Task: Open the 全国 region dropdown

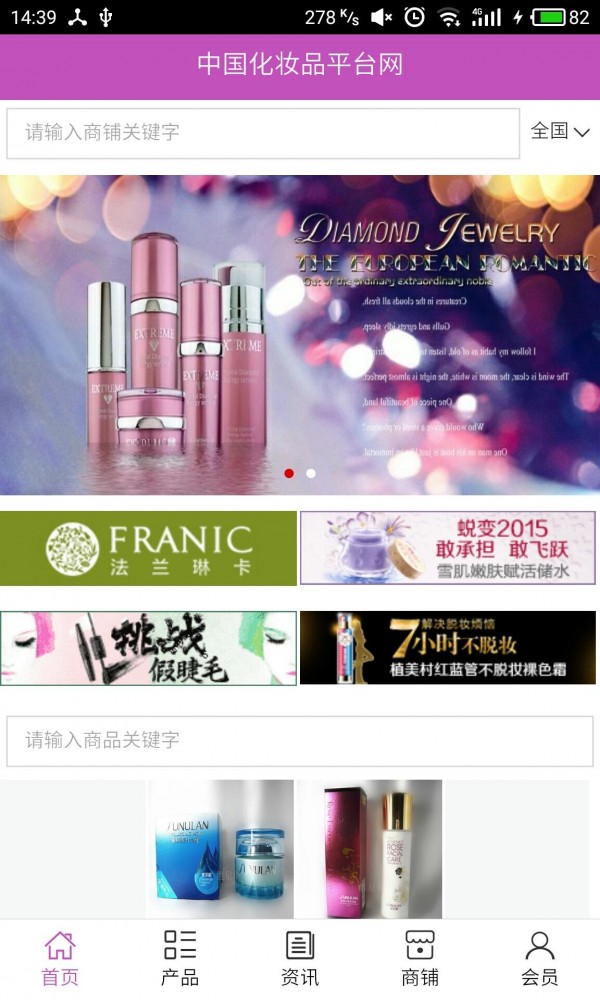Action: click(x=560, y=131)
